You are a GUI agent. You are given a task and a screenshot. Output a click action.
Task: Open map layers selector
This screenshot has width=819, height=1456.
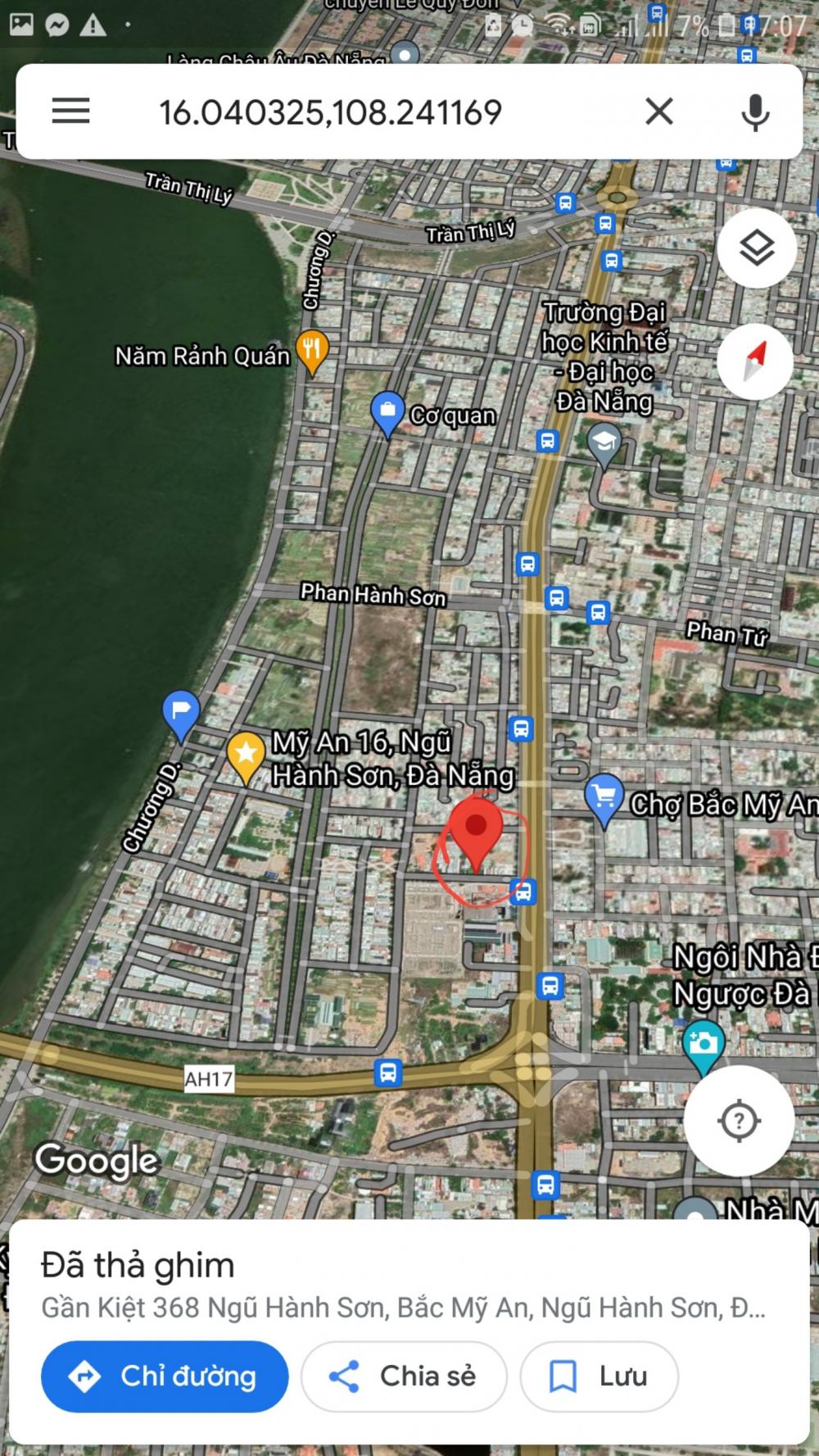757,248
